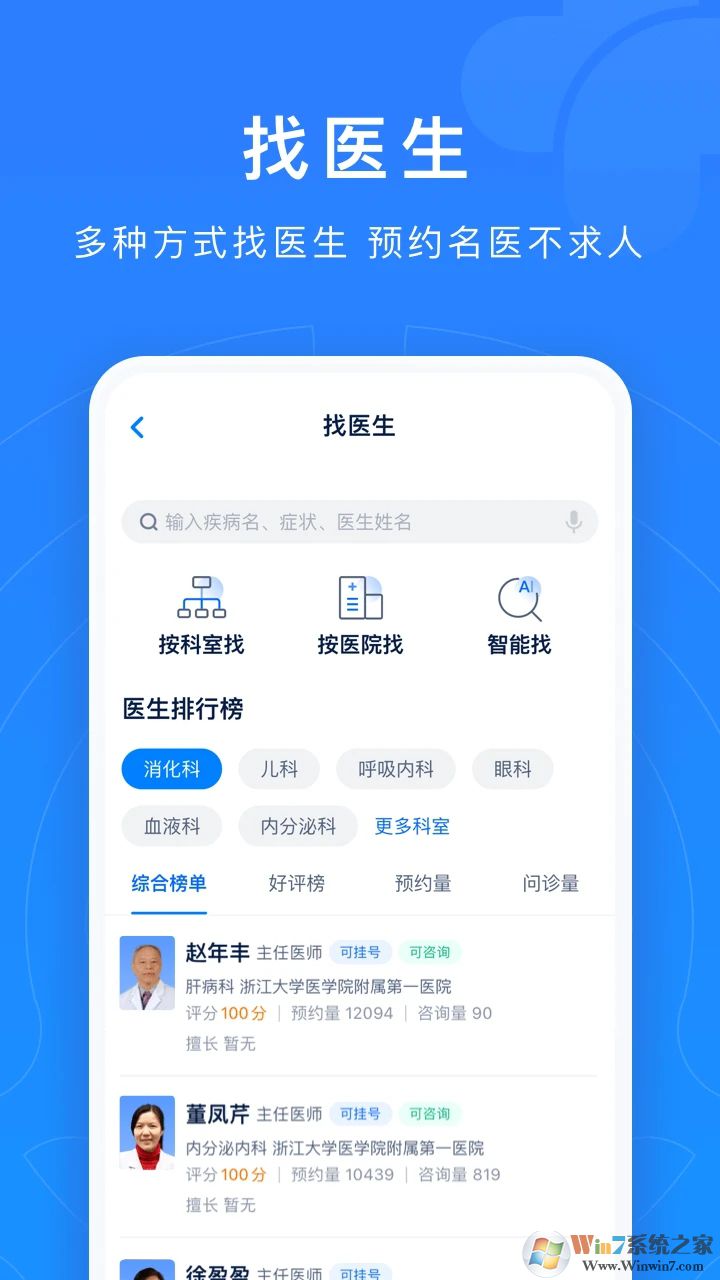Screen dimensions: 720x1280
Task: Select the 消化科 specialty filter
Action: [171, 768]
